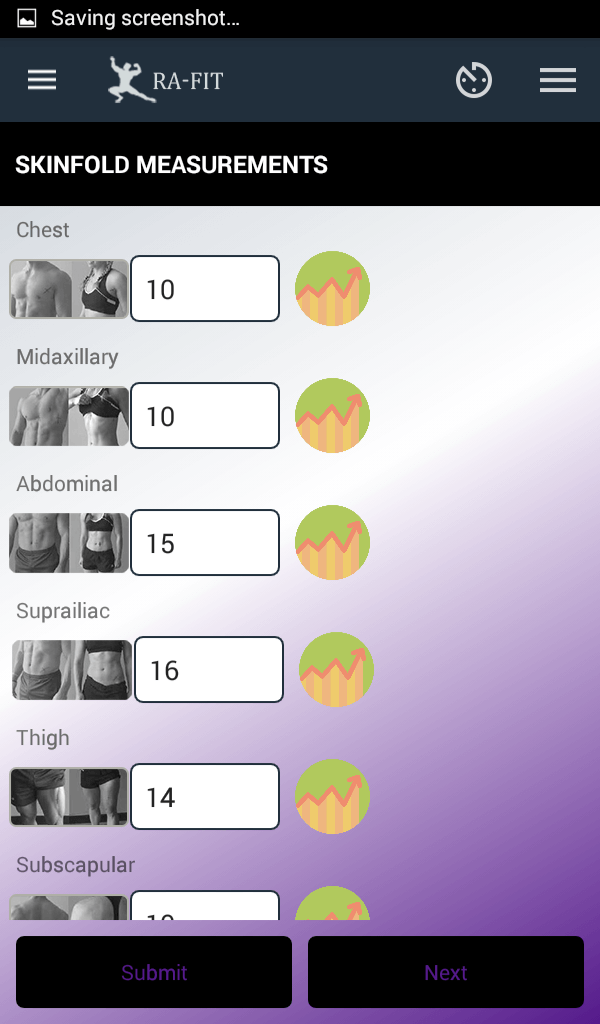View the Suprailiac progress chart

337,670
